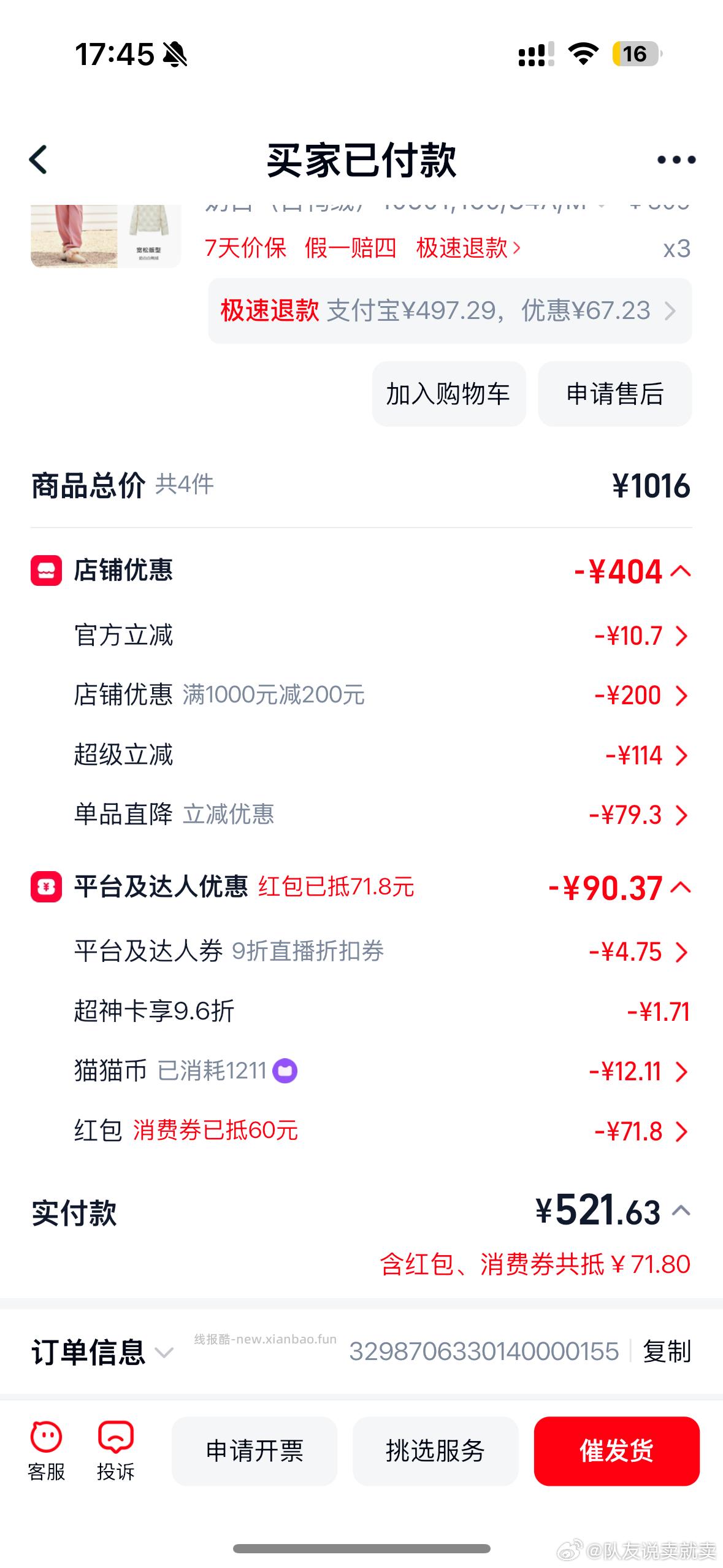Collapse the 平台及达人优惠 section
Viewport: 723px width, 1568px height.
pos(680,887)
